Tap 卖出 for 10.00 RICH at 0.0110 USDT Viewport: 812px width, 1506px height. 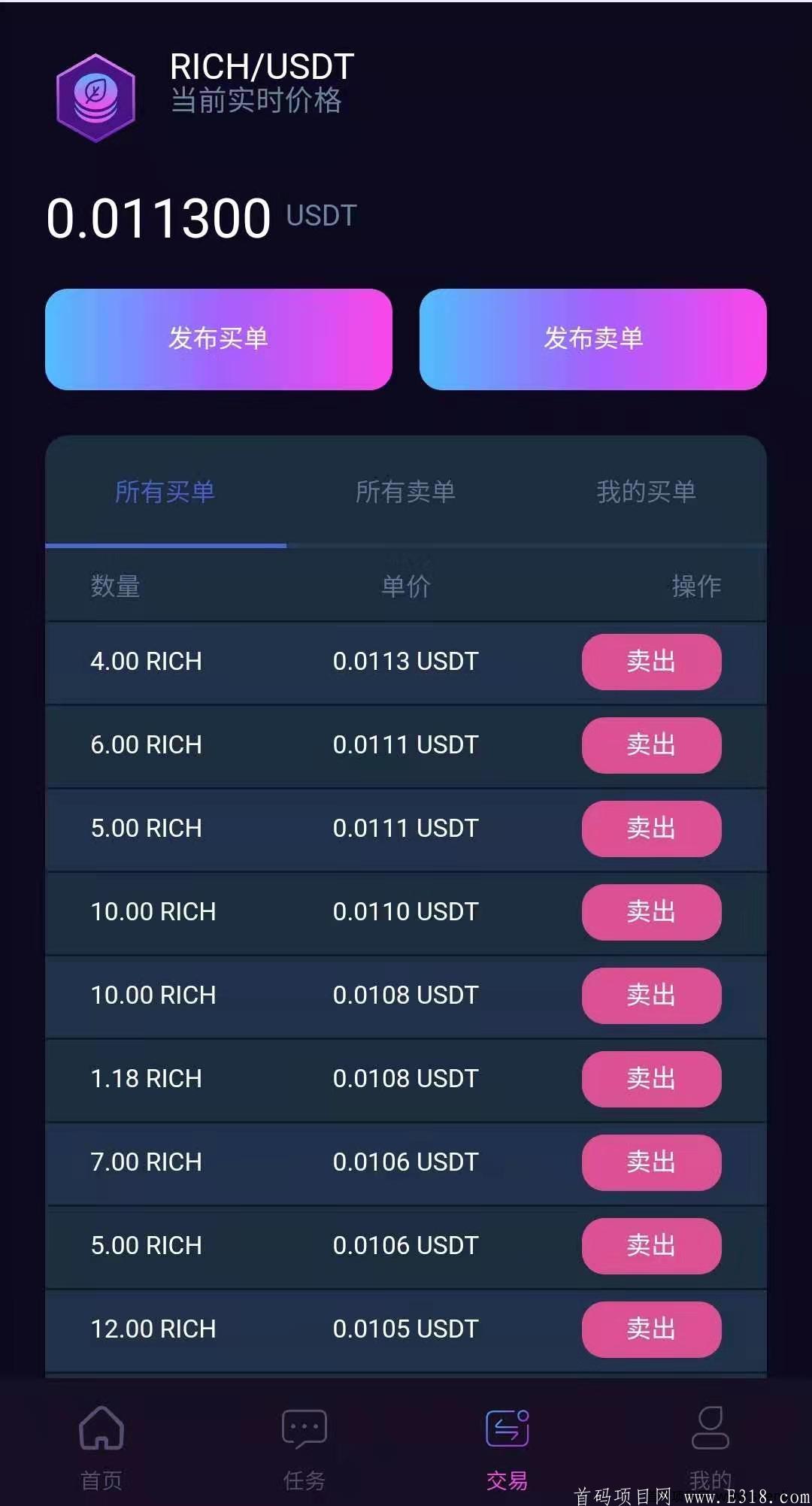click(651, 912)
